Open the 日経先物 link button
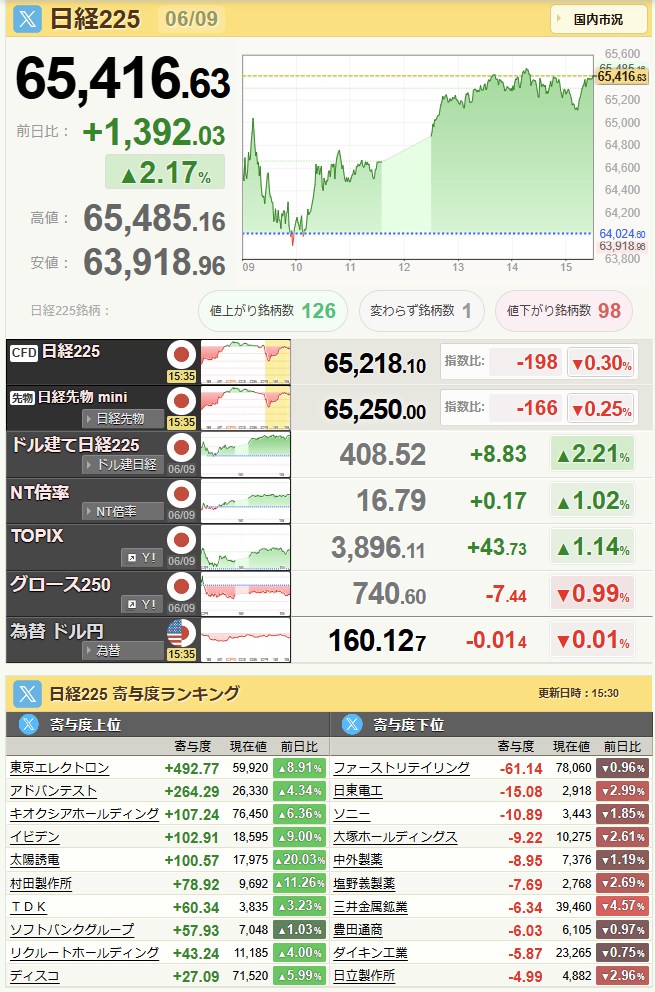The width and height of the screenshot is (655, 992). pyautogui.click(x=123, y=419)
